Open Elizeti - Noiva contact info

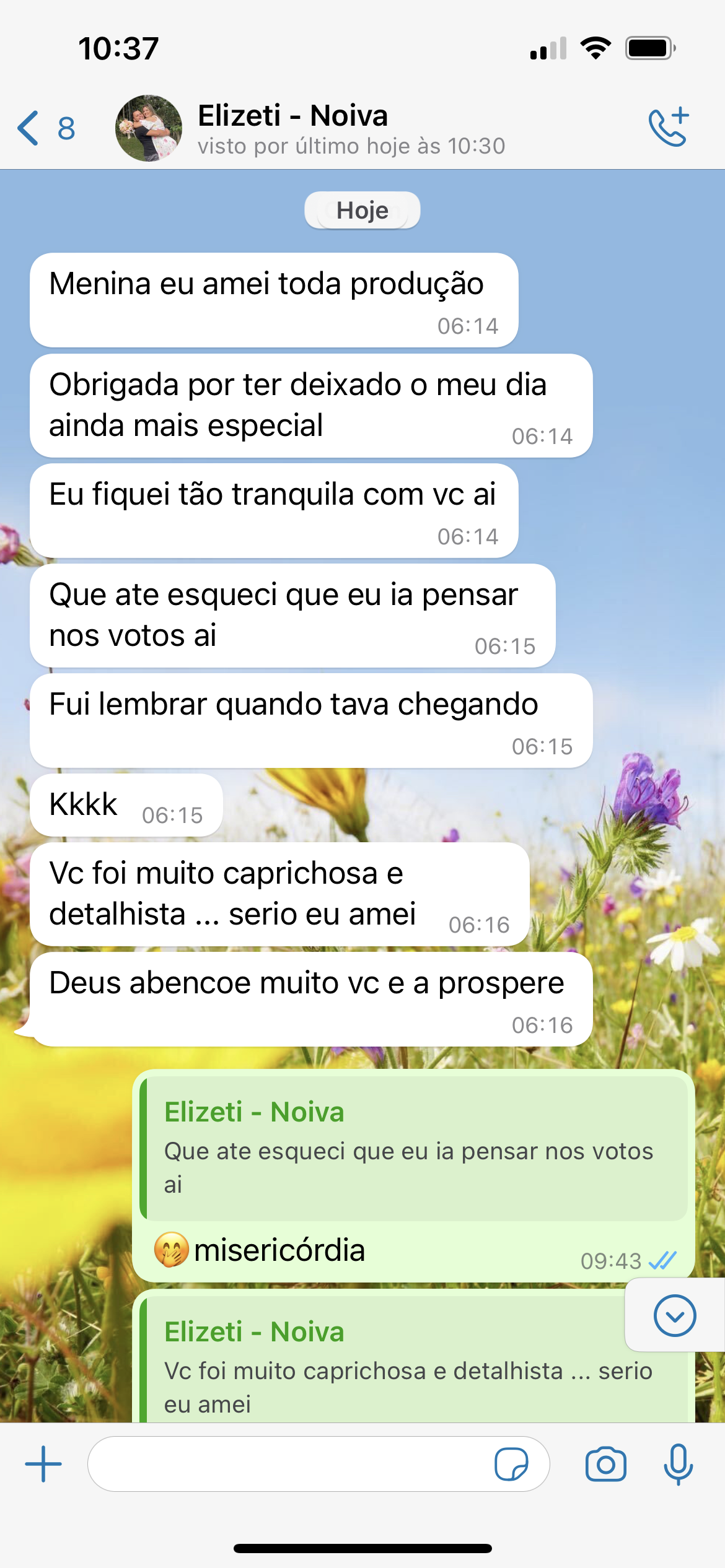351,128
